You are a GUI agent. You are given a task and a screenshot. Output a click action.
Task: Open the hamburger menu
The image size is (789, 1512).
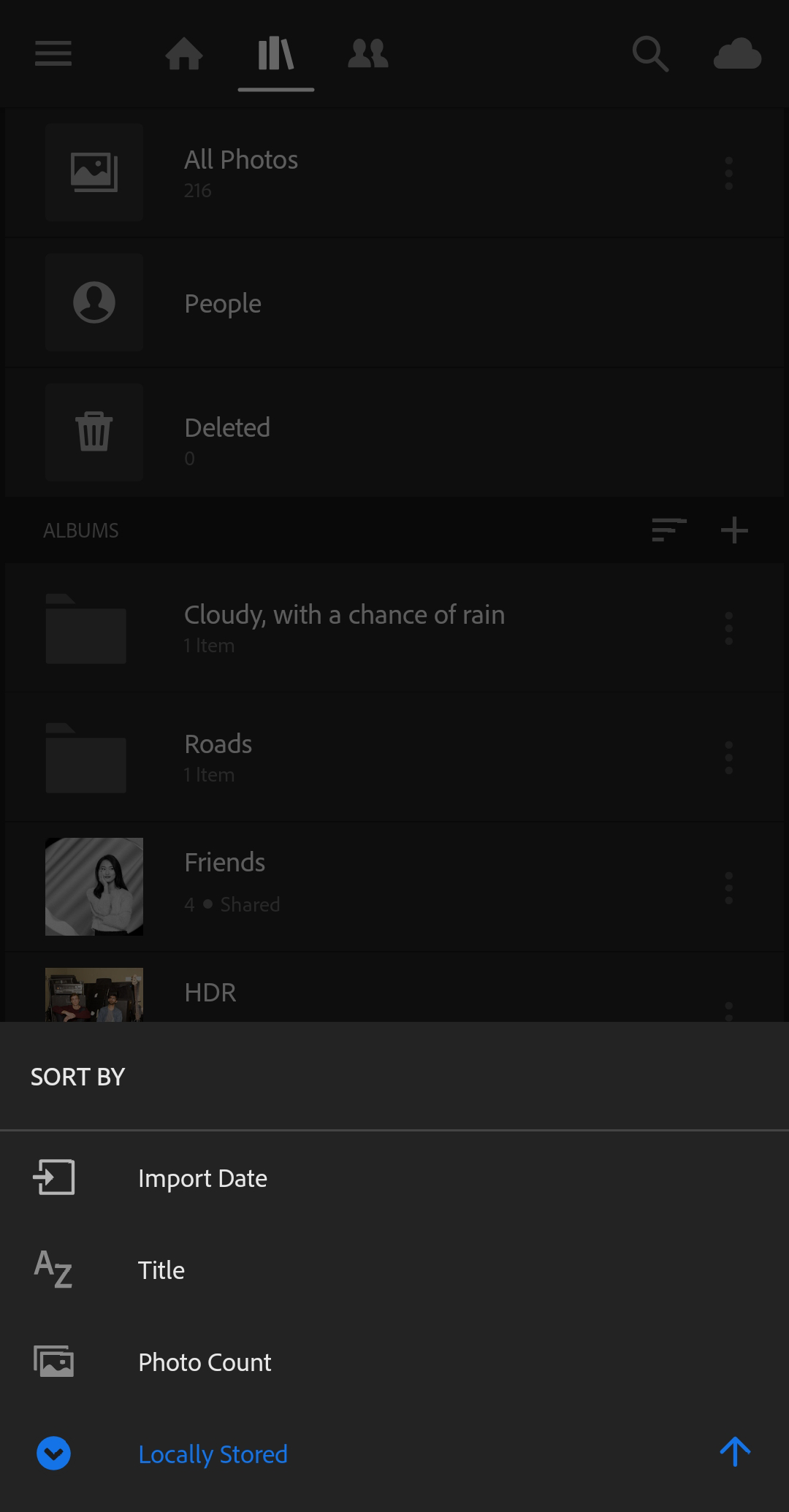(53, 53)
